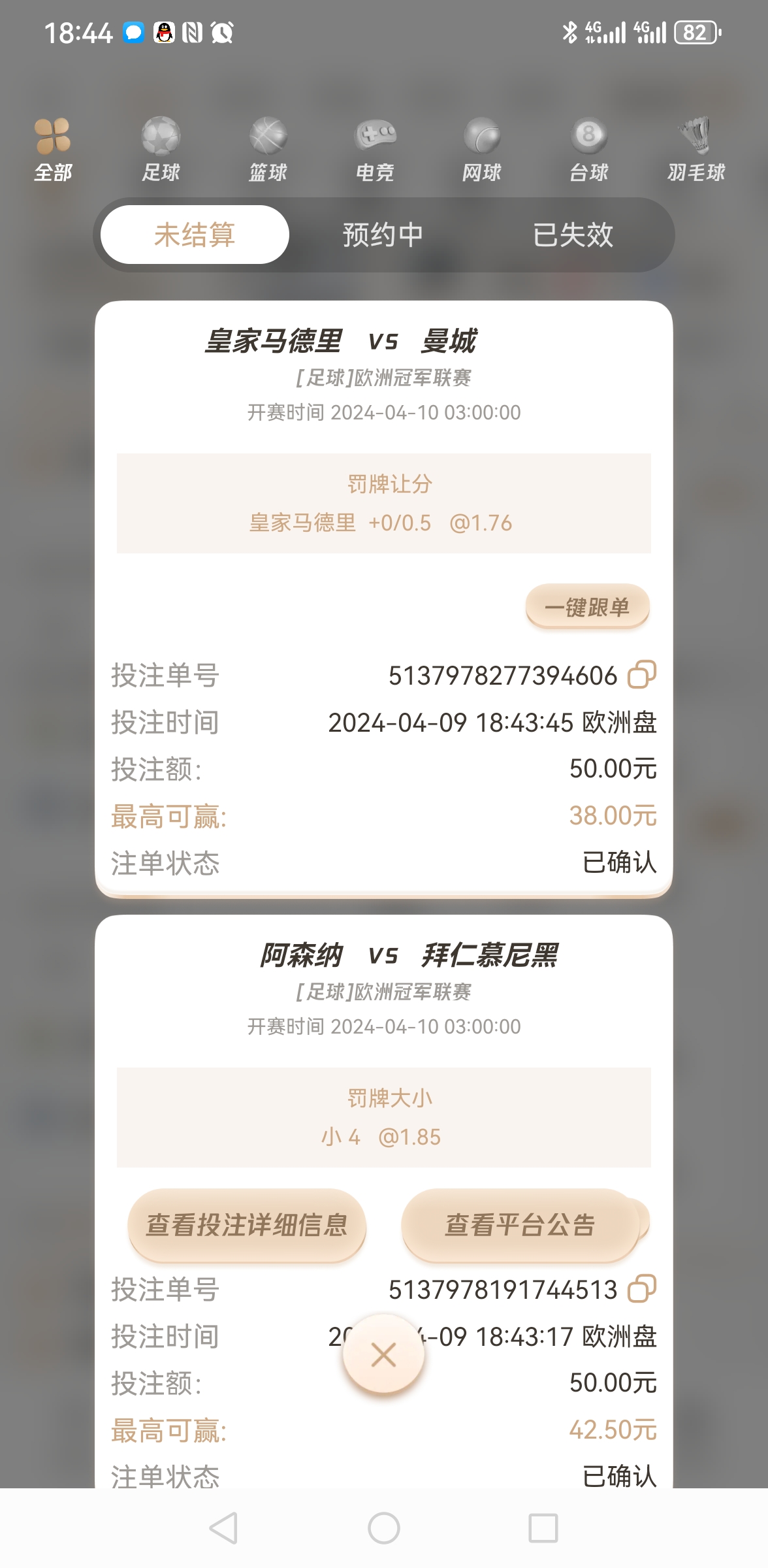Switch to the 预约中 tab
This screenshot has height=1568, width=768.
coord(383,235)
